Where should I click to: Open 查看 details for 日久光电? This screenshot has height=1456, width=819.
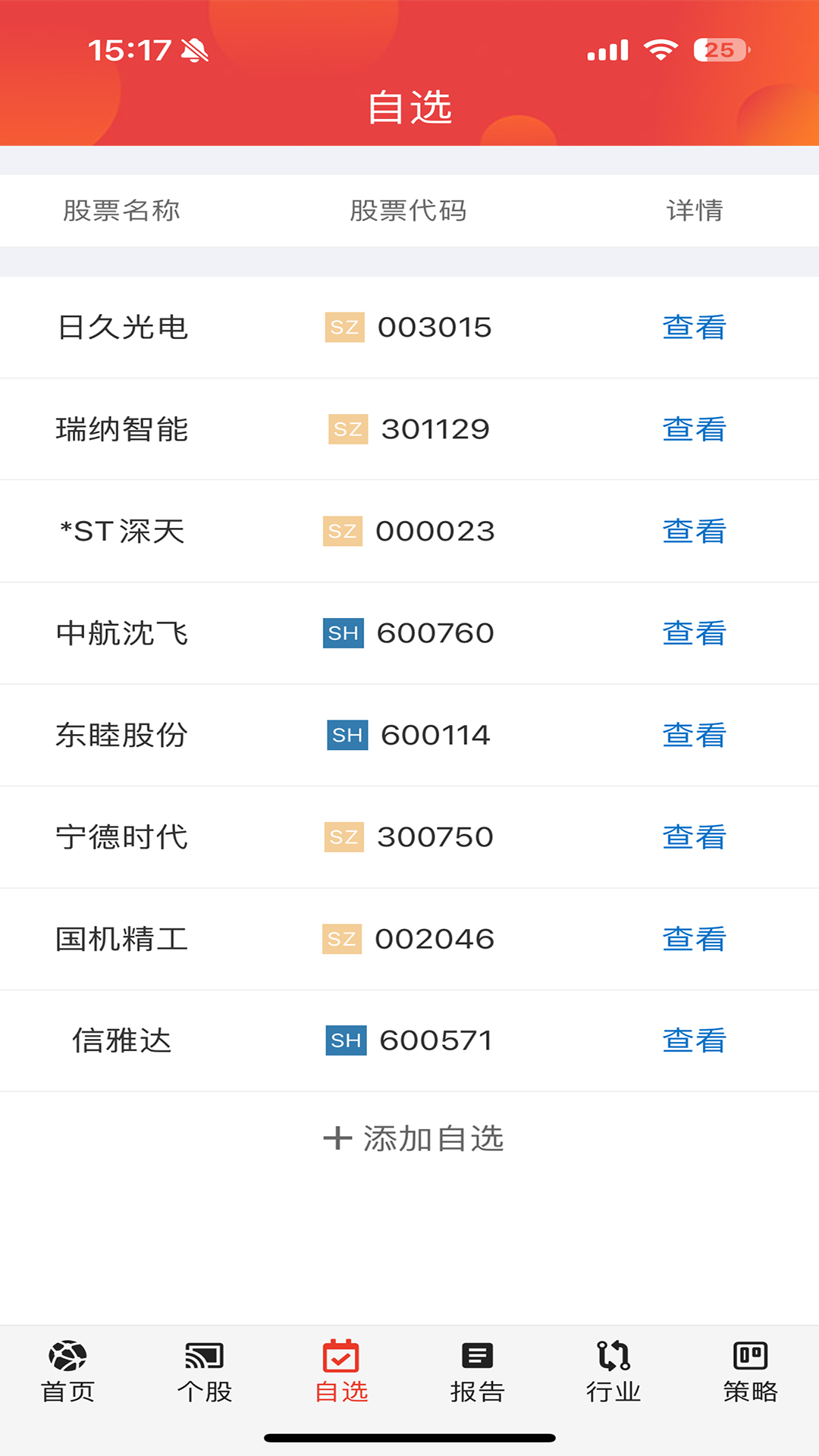coord(693,326)
